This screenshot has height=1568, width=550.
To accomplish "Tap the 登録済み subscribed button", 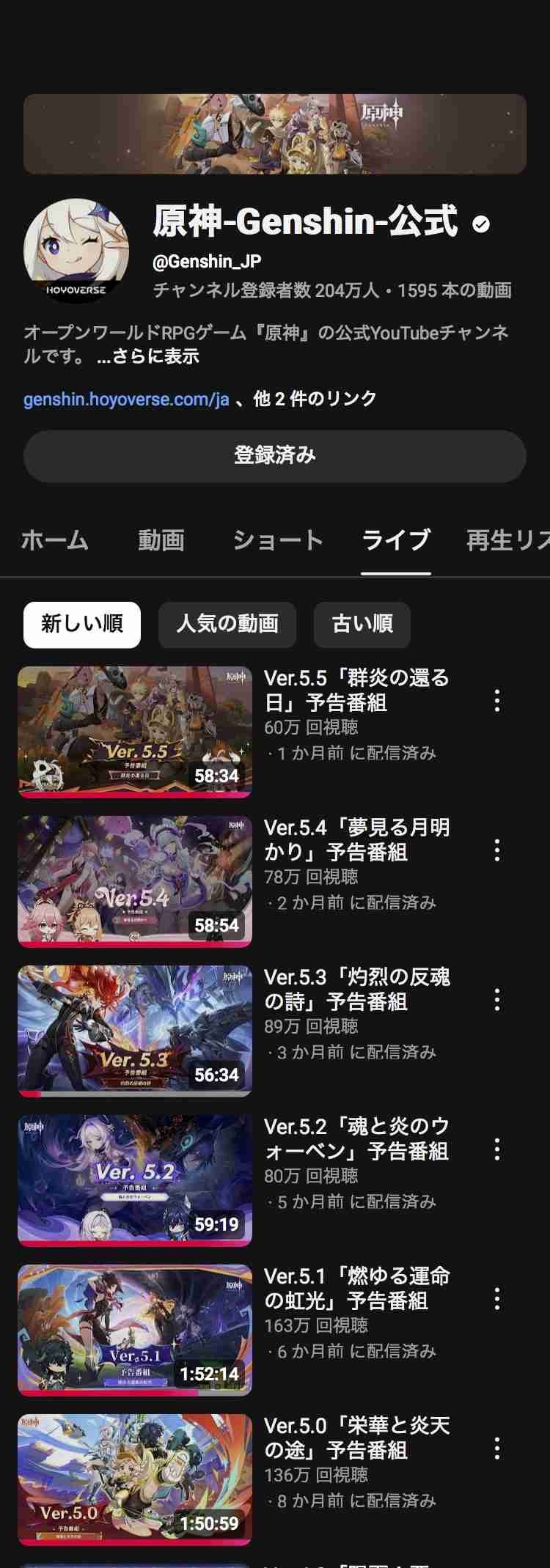I will coord(274,455).
